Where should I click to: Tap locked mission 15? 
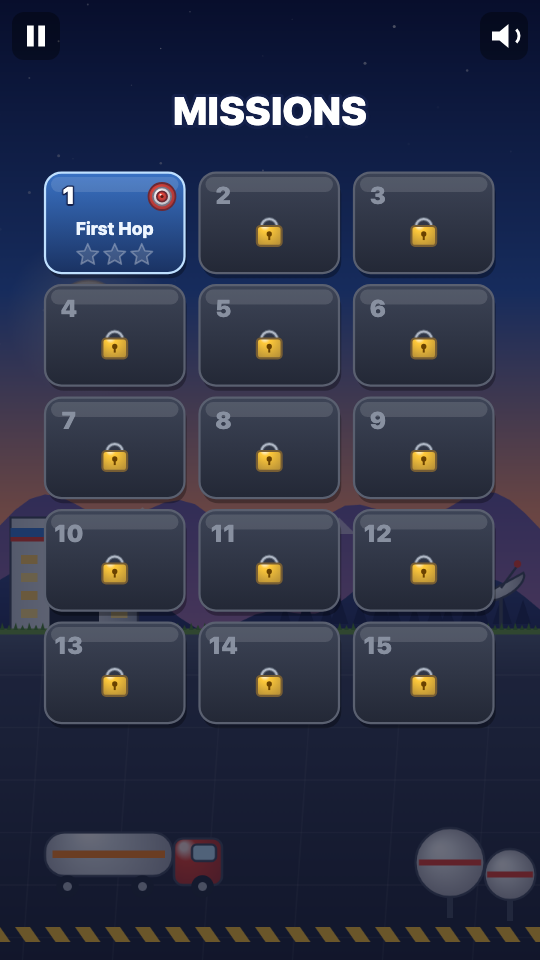coord(424,673)
